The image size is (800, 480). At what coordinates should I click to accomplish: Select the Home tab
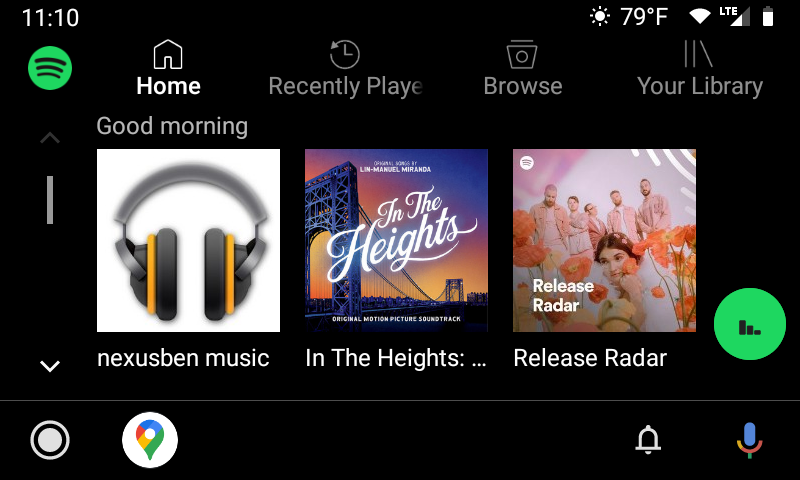168,68
